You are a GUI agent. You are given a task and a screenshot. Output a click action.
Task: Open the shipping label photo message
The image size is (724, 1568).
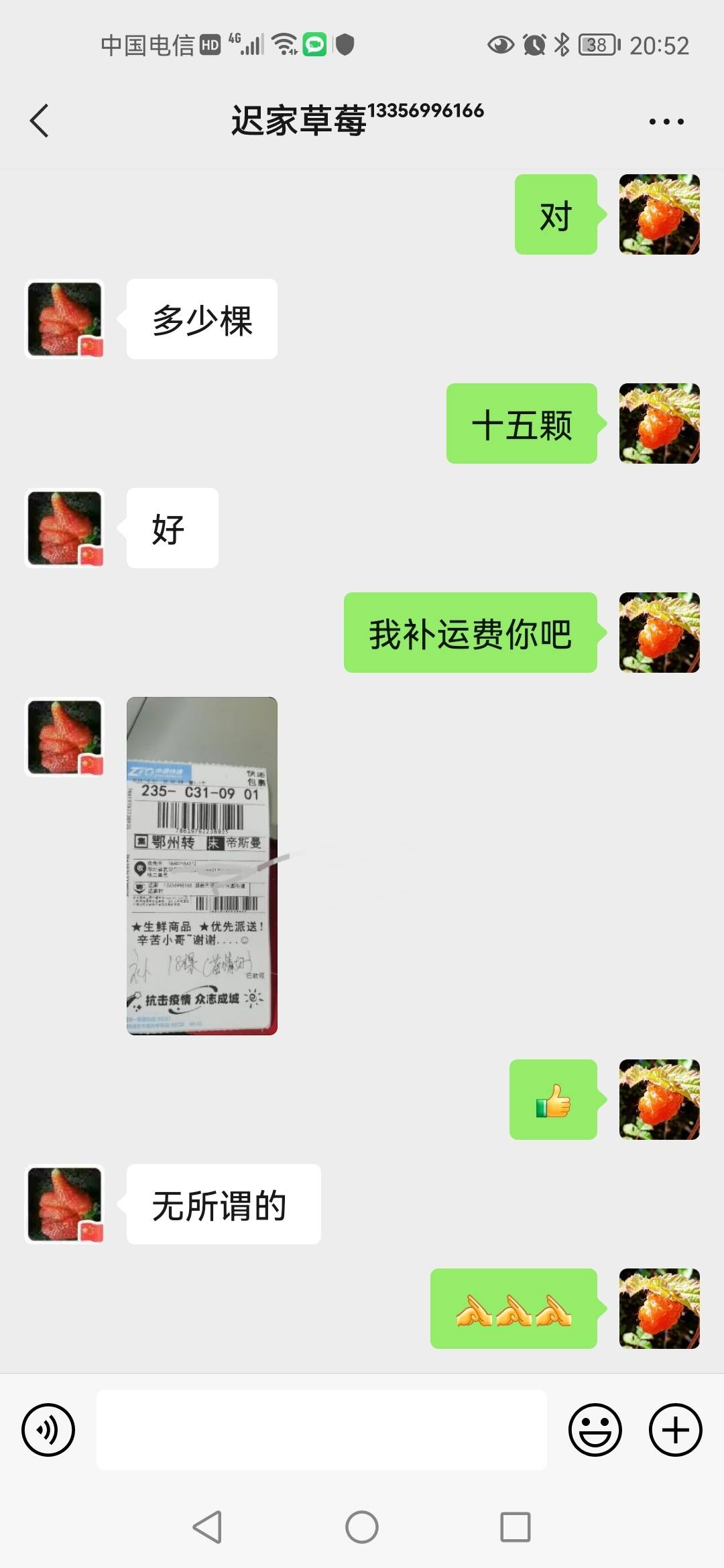[x=202, y=866]
